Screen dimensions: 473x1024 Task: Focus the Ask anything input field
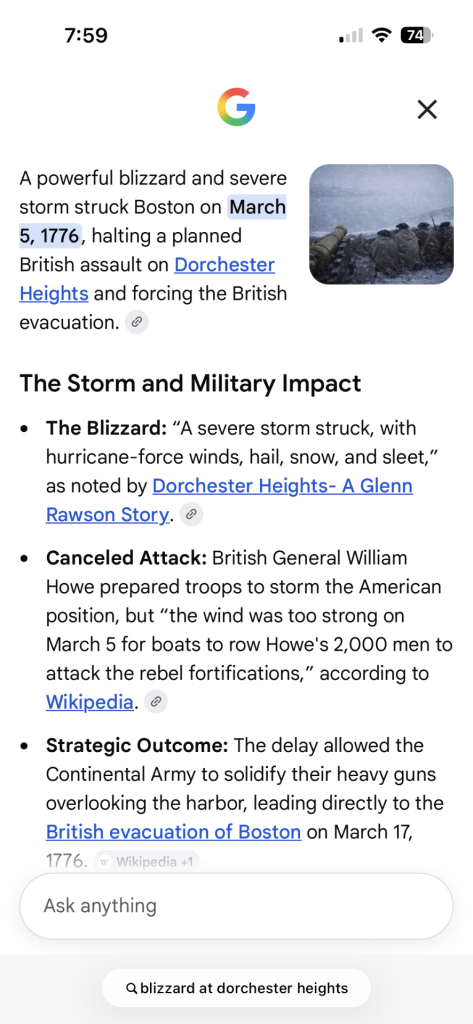(x=236, y=906)
